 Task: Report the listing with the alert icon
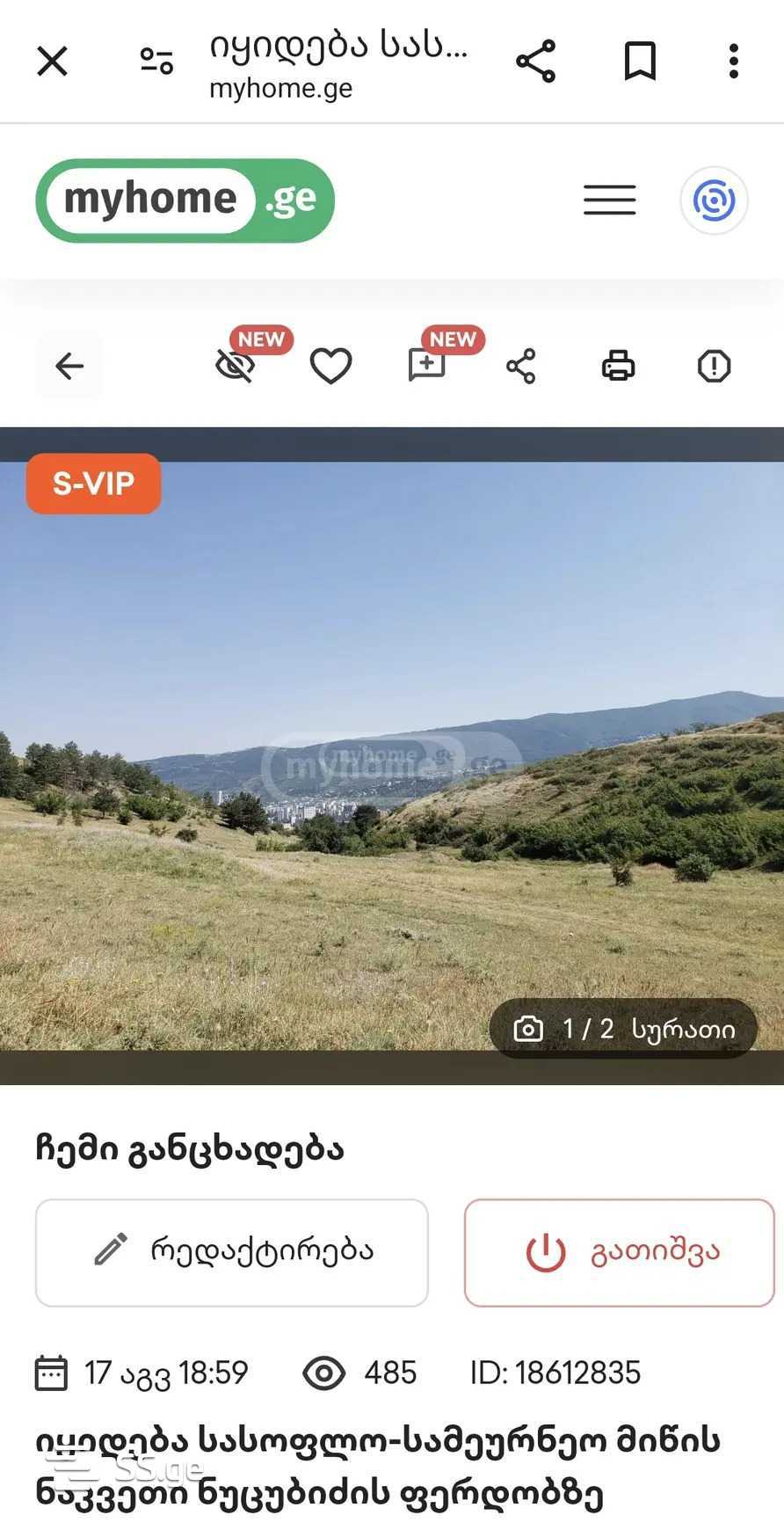714,366
